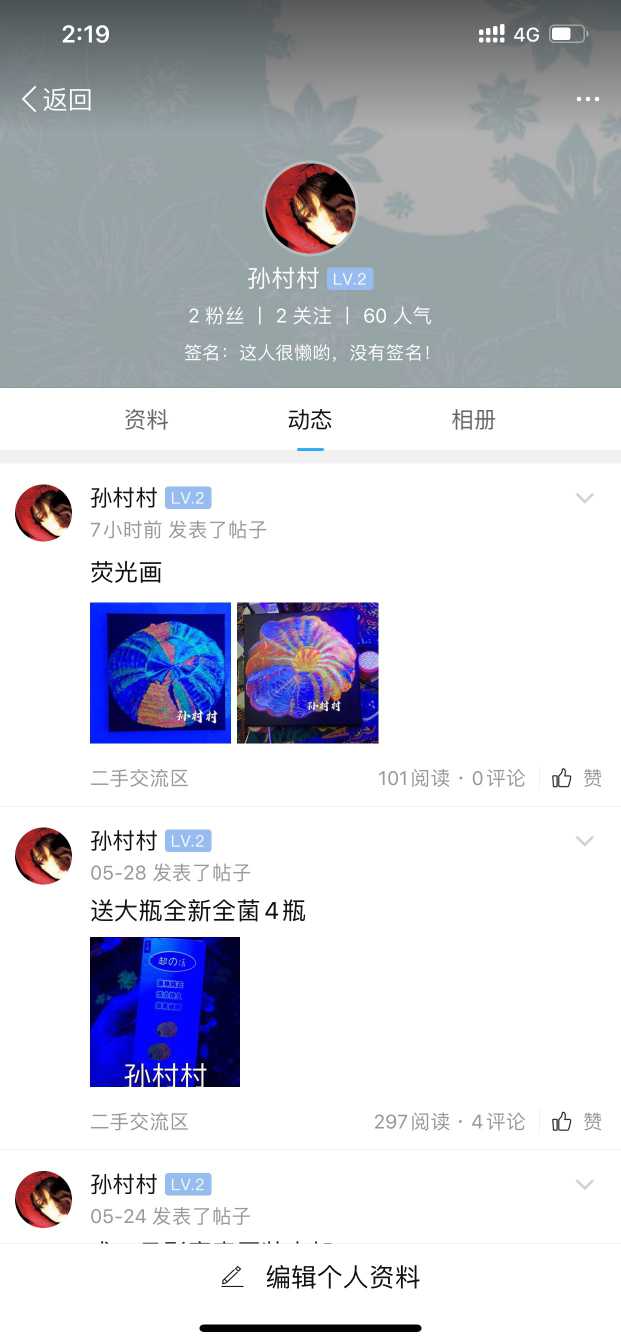Go back using 返回
The image size is (621, 1344).
tap(57, 99)
